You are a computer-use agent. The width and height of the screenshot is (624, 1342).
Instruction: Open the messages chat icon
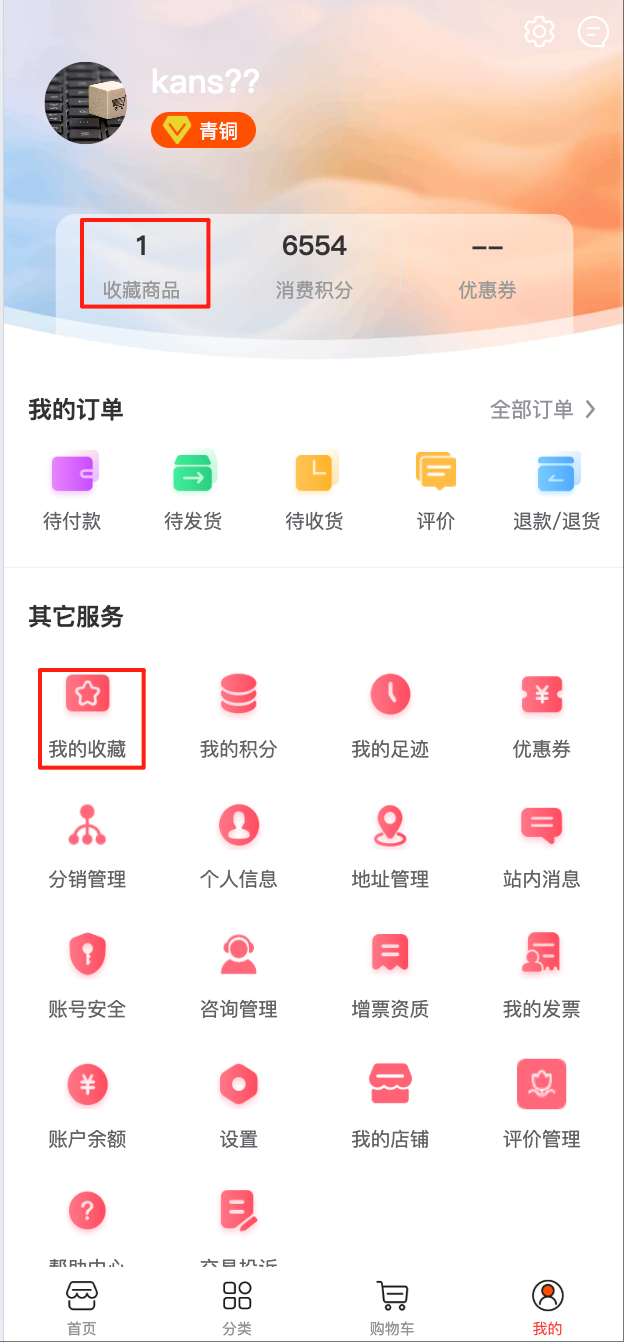tap(593, 32)
